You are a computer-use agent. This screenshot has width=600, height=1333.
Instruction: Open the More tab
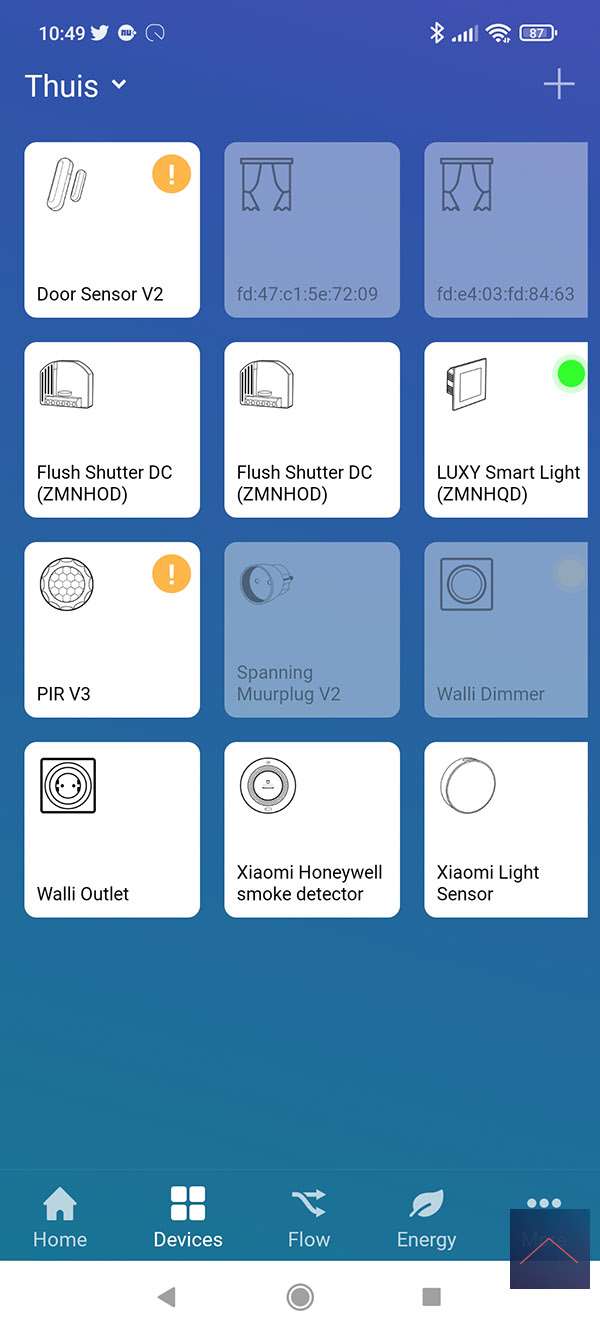click(544, 1218)
